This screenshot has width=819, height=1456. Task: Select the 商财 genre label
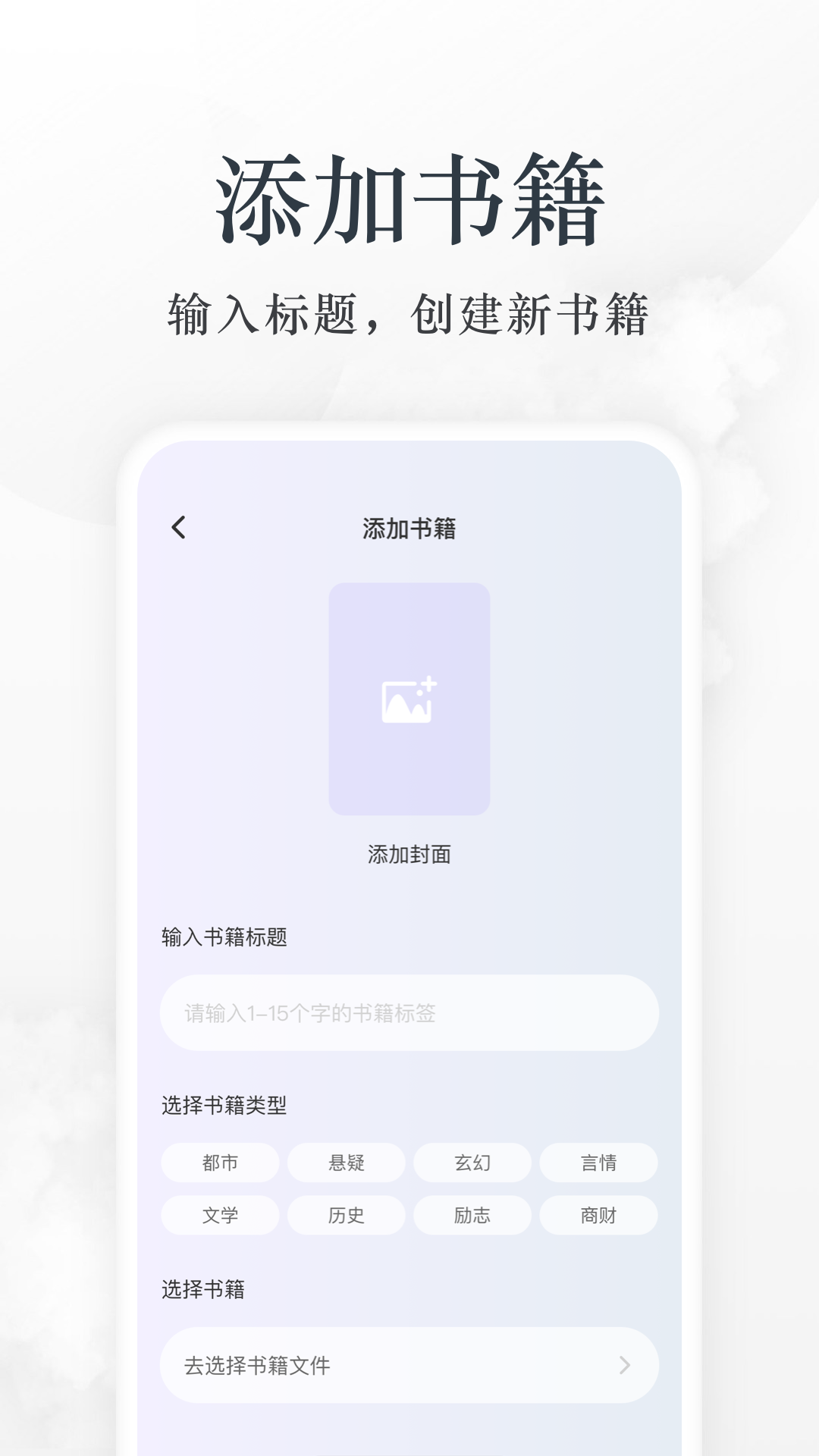click(598, 1216)
